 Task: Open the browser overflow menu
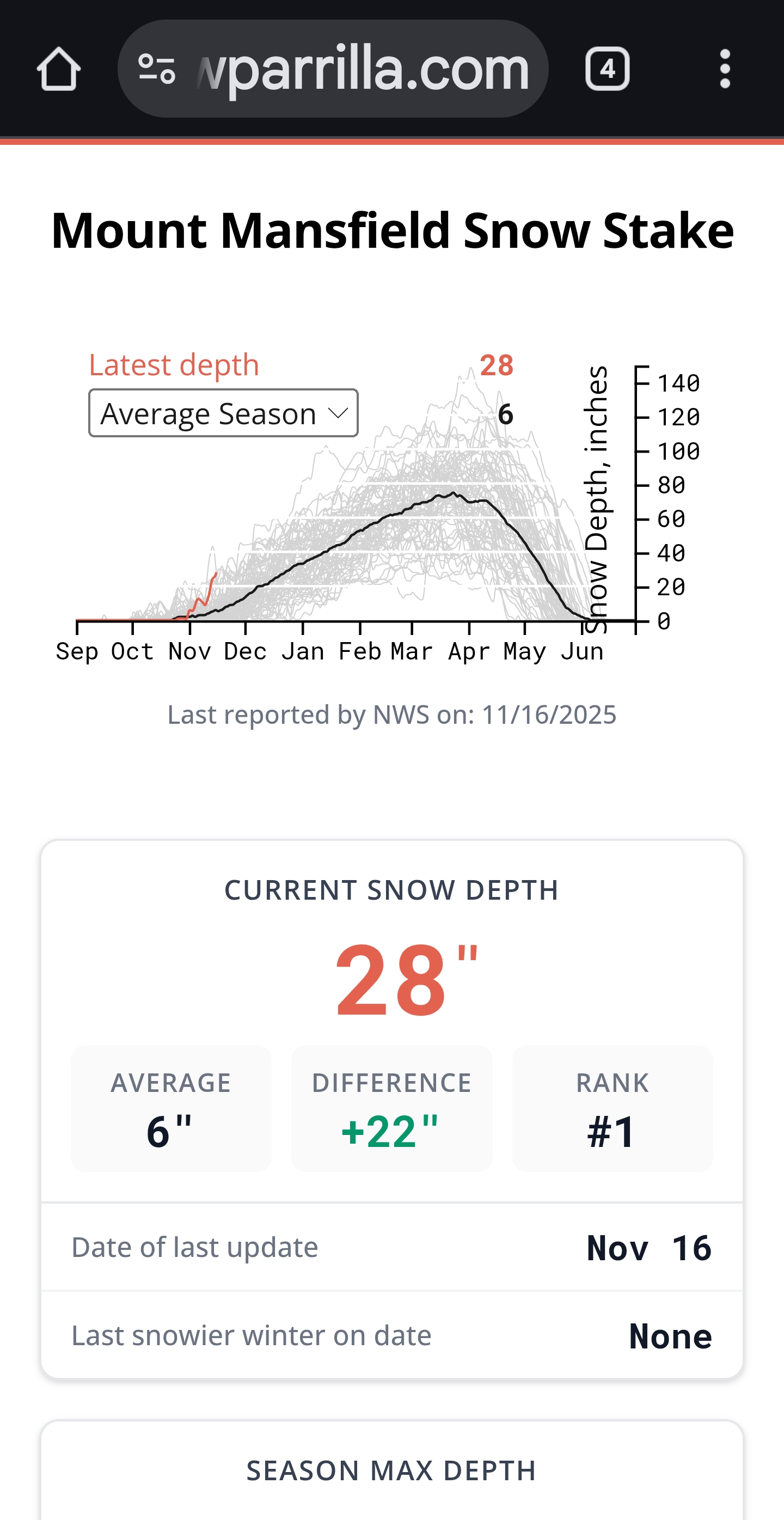725,69
